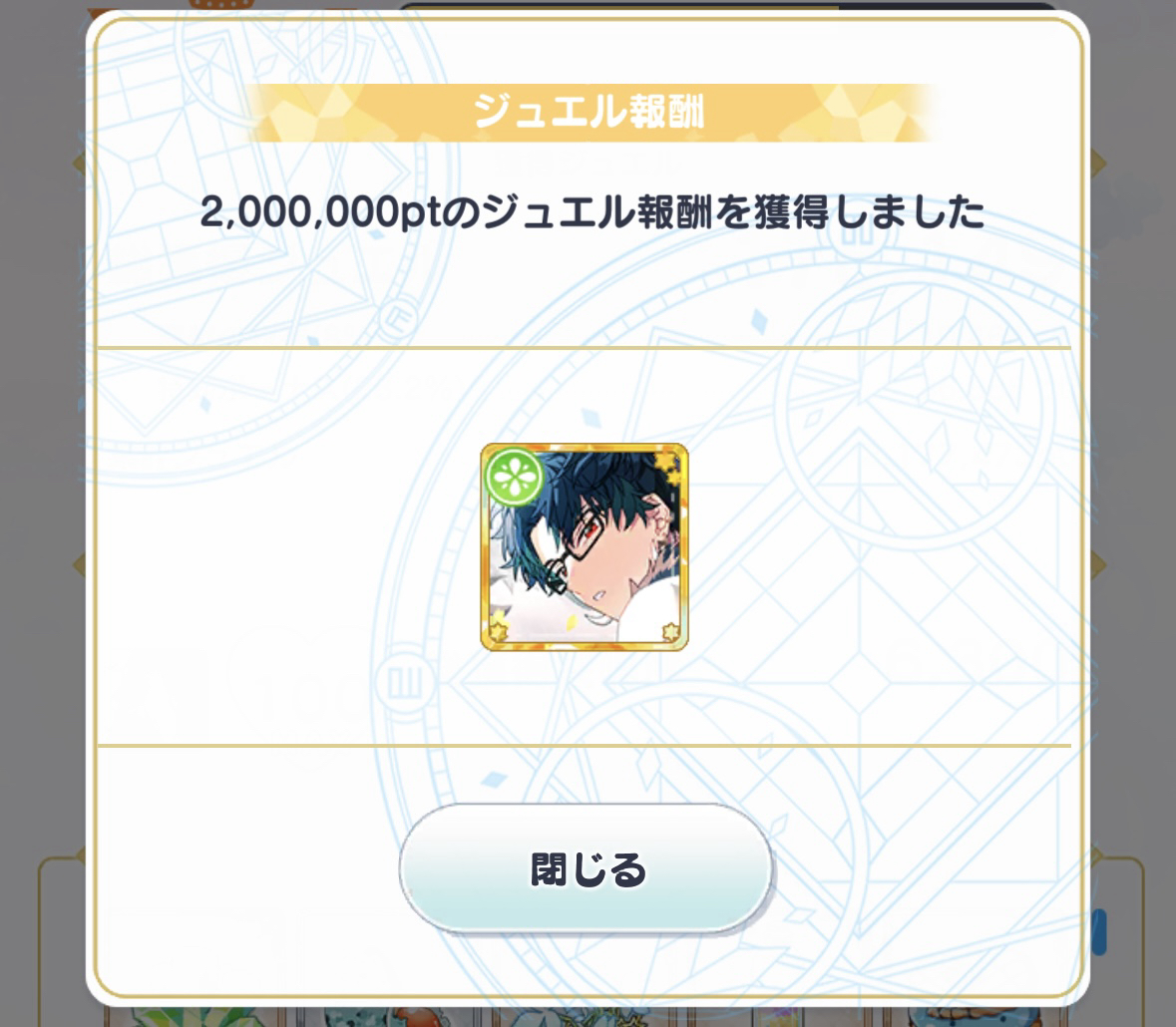Open the rewarded character card thumbnail
The image size is (1176, 1027).
pos(585,547)
